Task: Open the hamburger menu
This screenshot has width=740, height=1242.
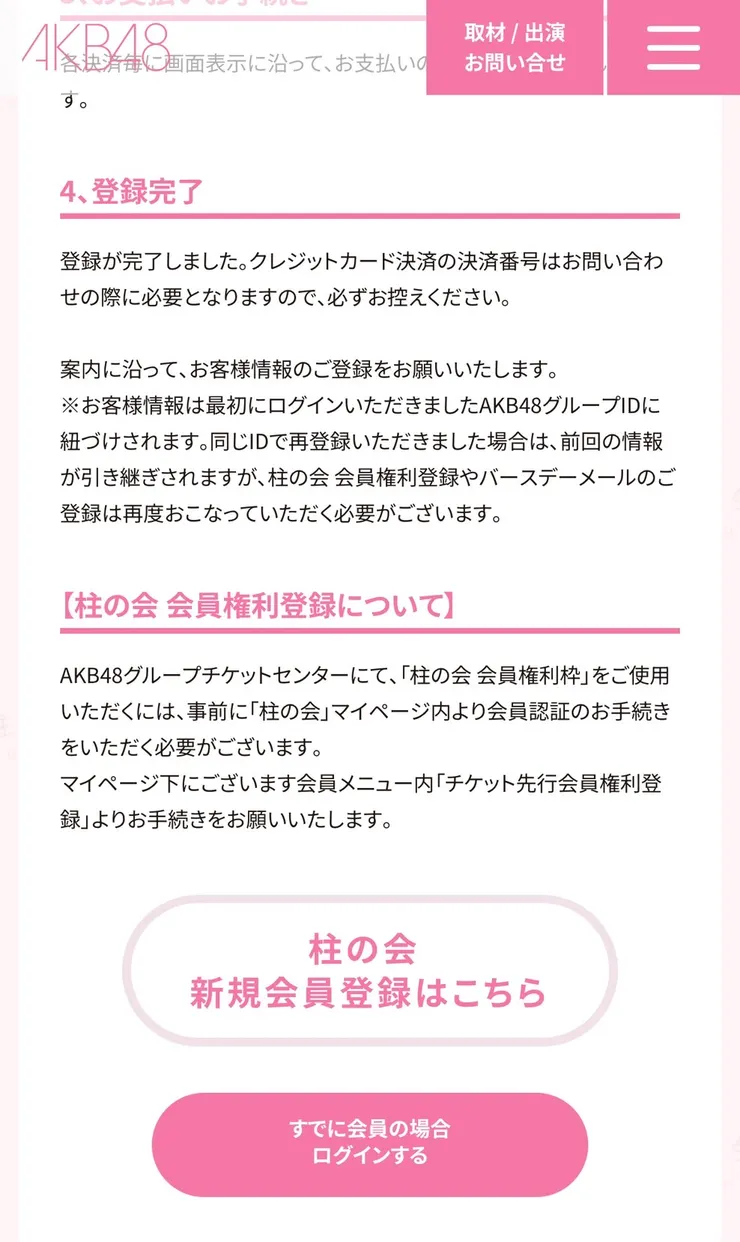Action: (673, 47)
